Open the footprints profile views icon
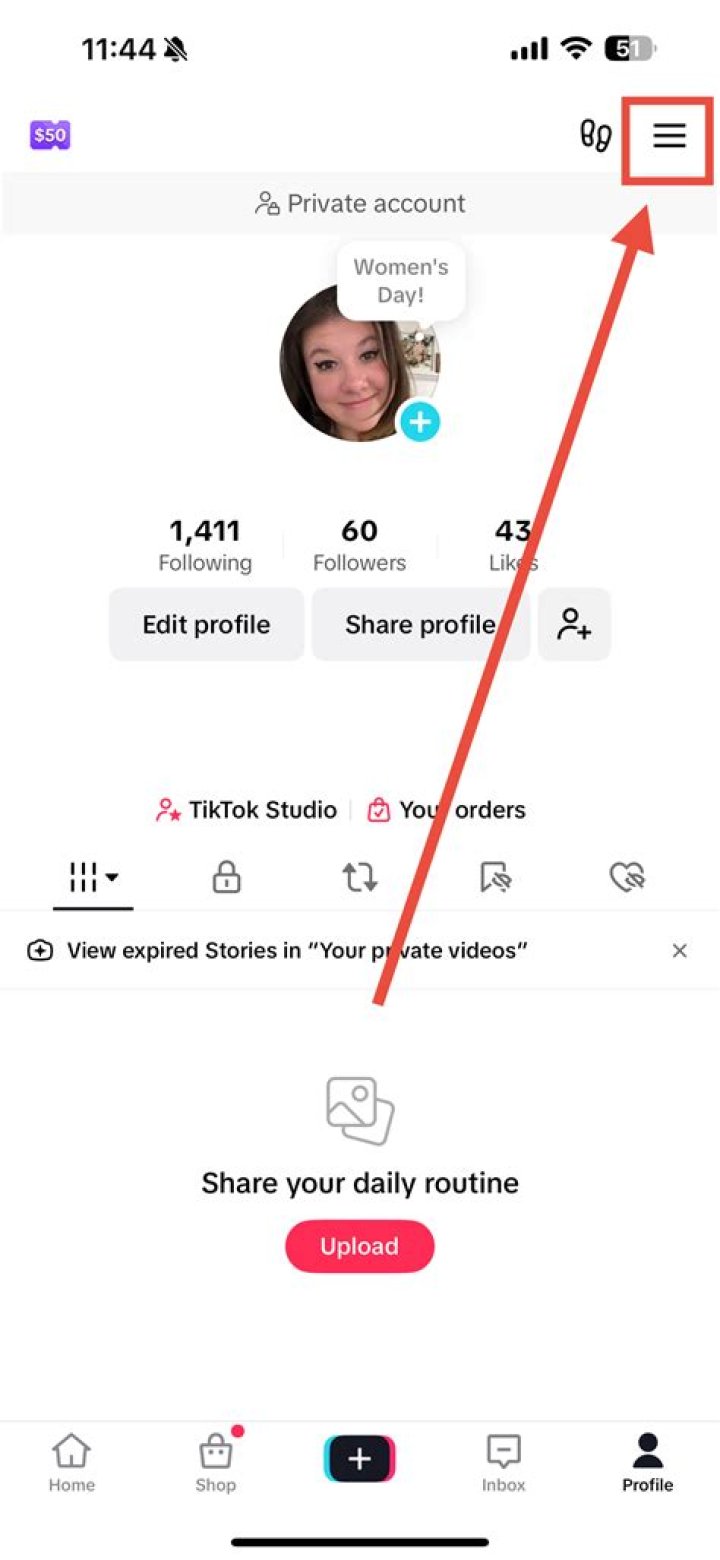 tap(596, 136)
